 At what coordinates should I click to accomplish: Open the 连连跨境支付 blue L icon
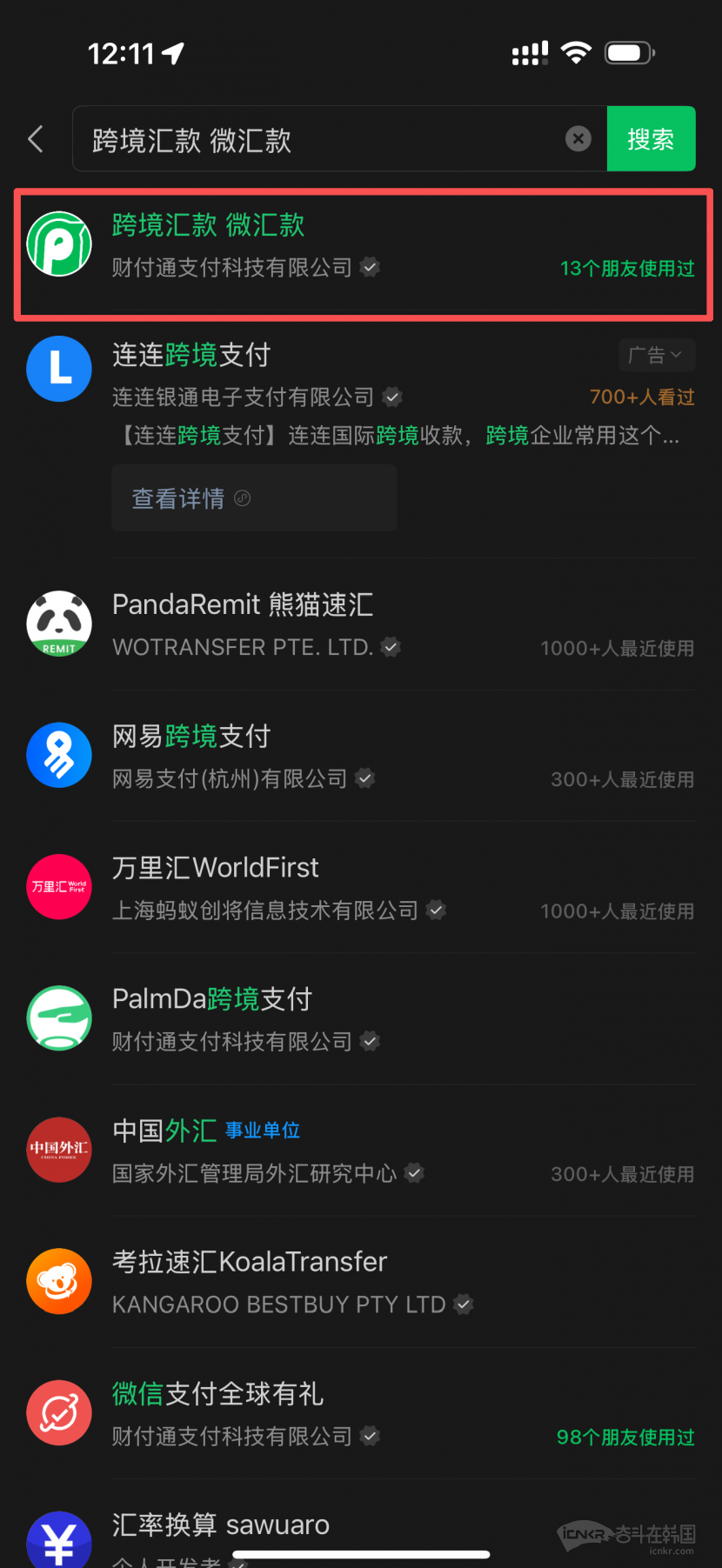[x=58, y=369]
